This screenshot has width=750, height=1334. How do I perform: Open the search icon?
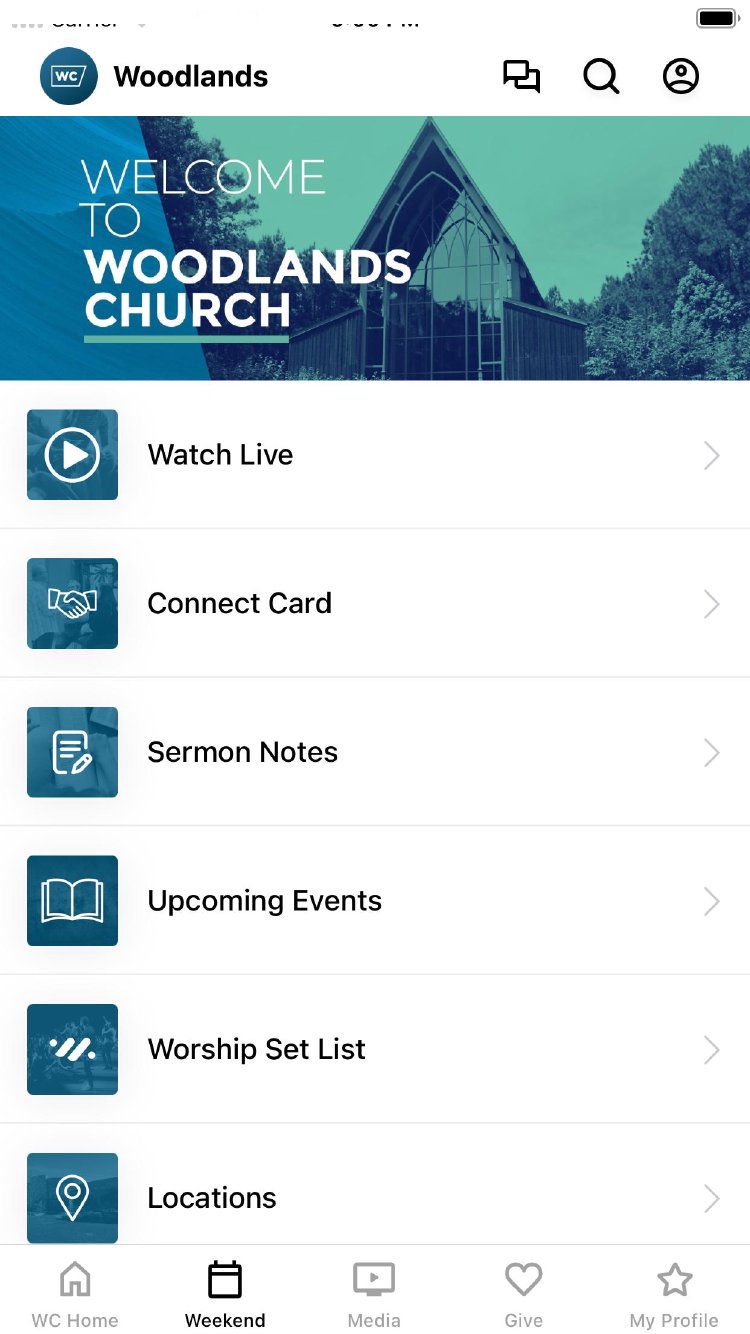coord(601,77)
